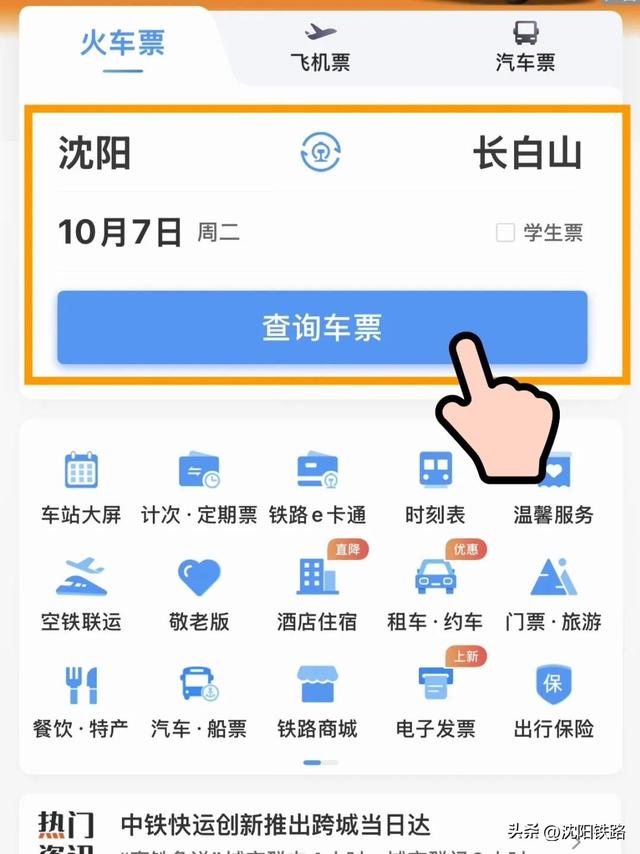Tap 查询车票 to search tickets
Viewport: 640px width, 854px height.
point(321,327)
